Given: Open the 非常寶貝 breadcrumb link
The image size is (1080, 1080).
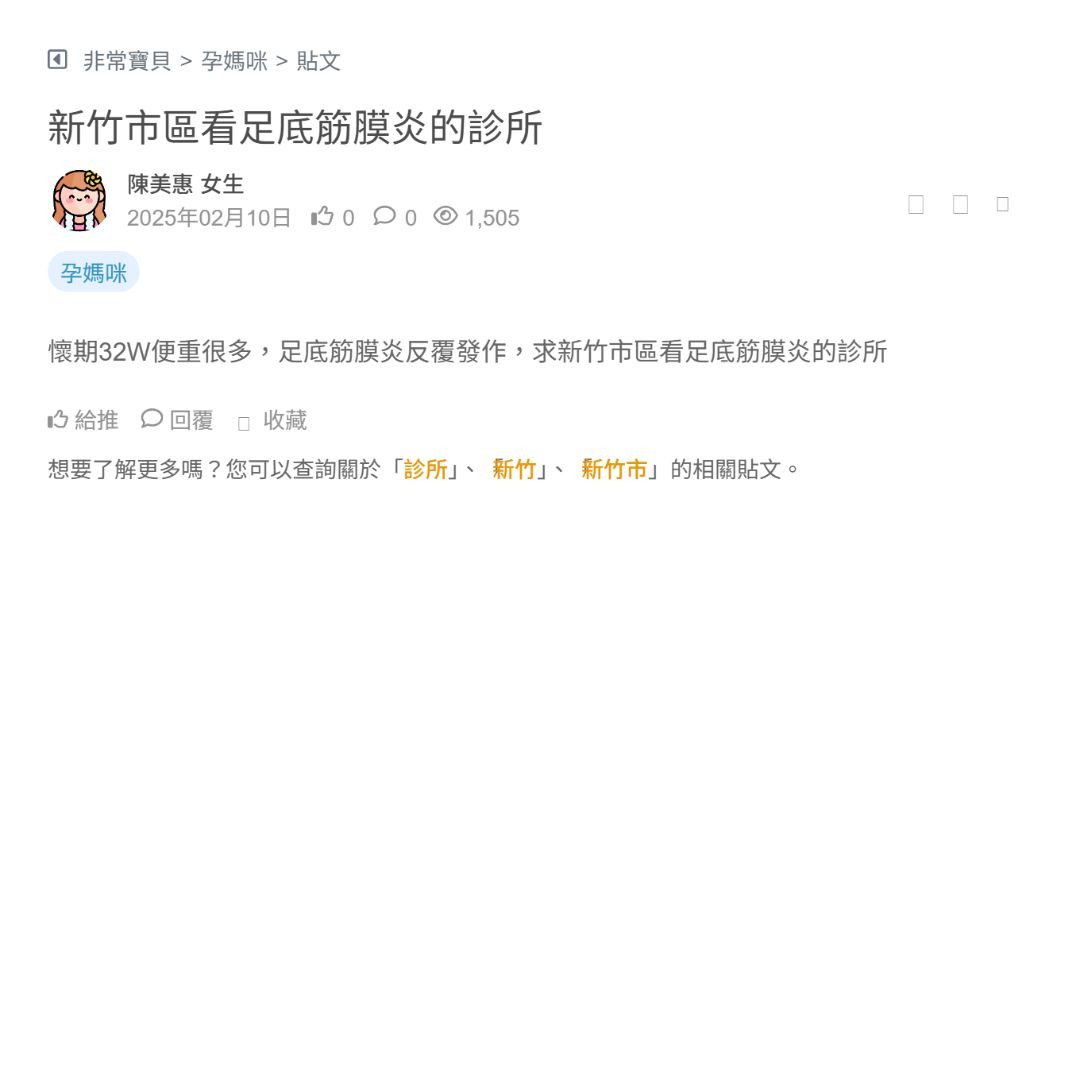Looking at the screenshot, I should pyautogui.click(x=127, y=61).
